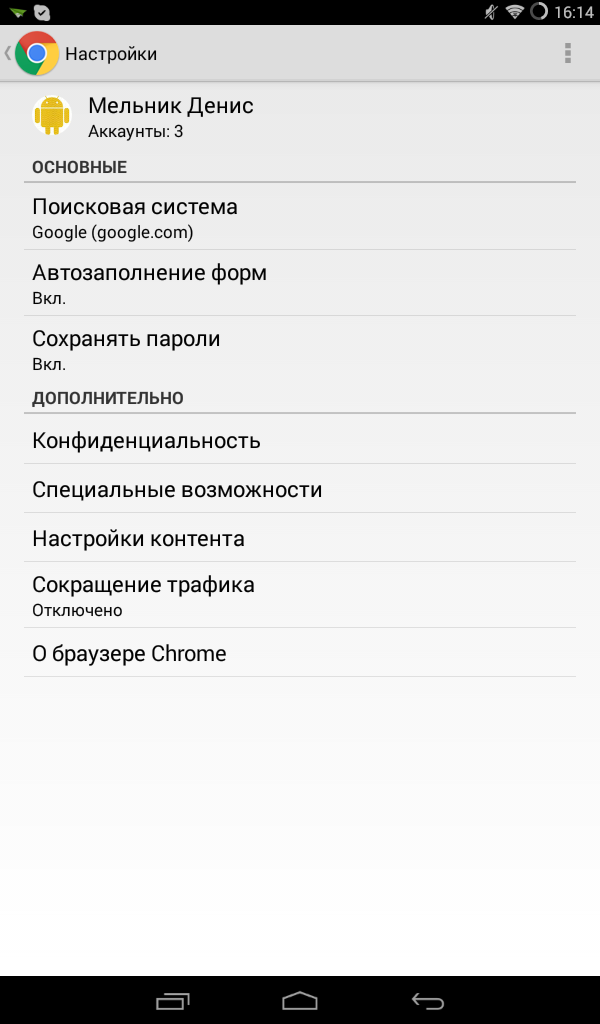
Task: Open the Мельник Денис account row
Action: pos(300,116)
